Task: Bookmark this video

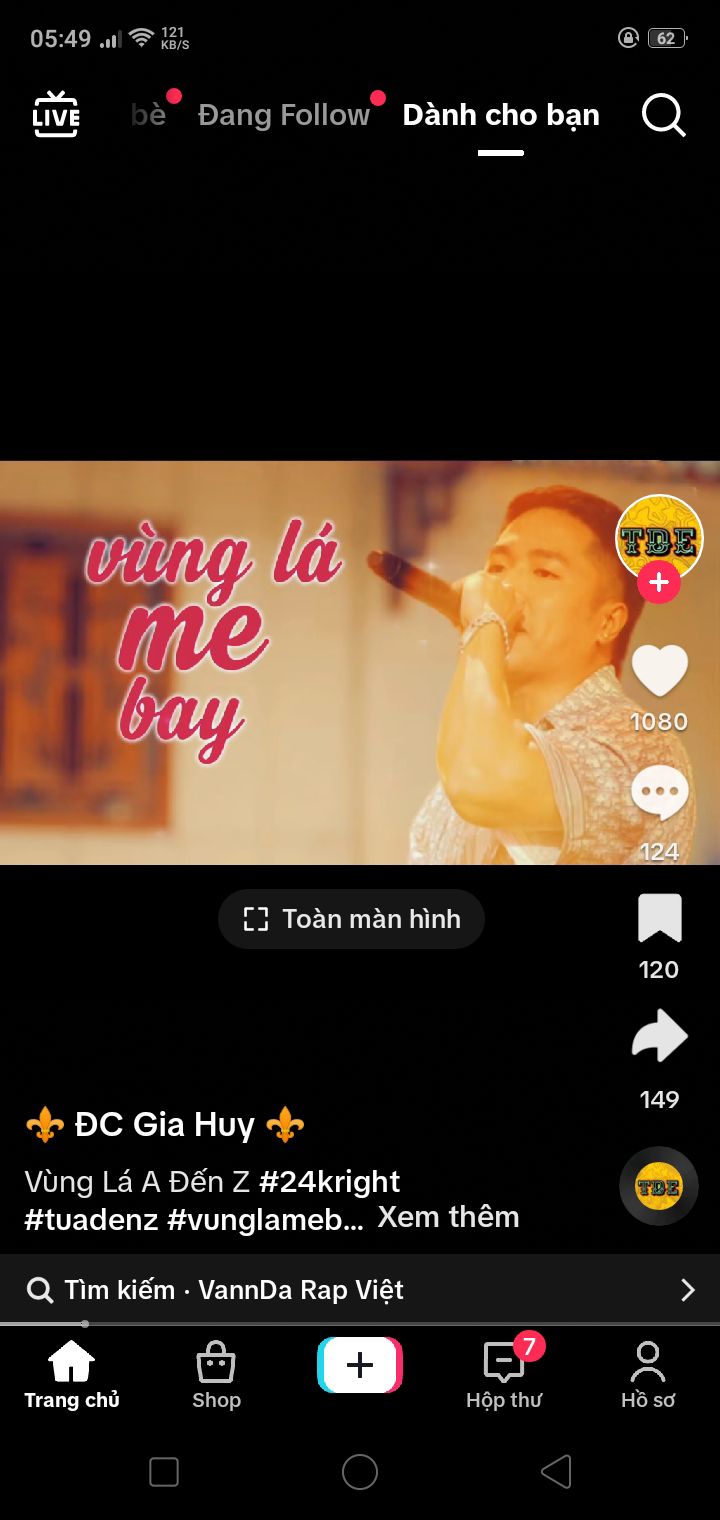Action: click(659, 918)
